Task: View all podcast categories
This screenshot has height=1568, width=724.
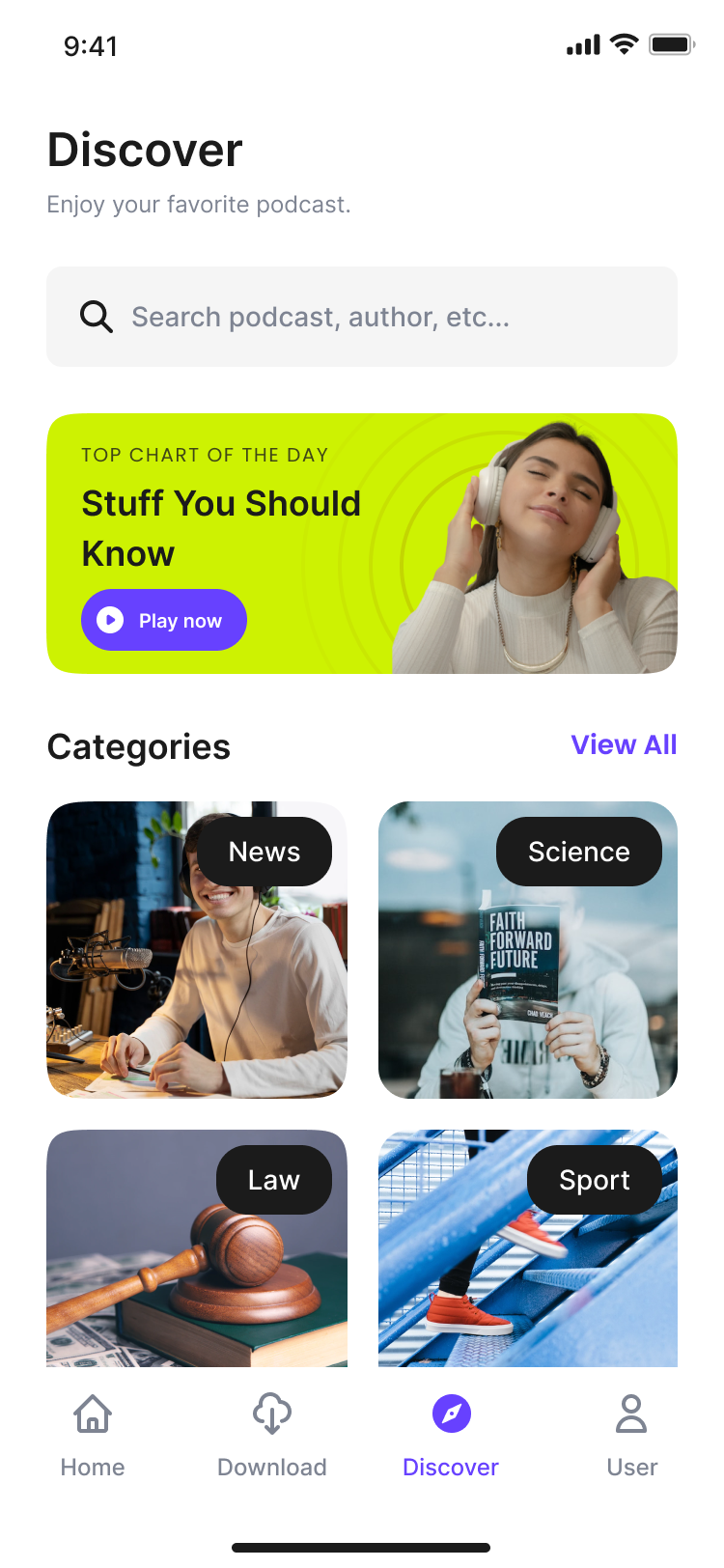Action: coord(624,744)
